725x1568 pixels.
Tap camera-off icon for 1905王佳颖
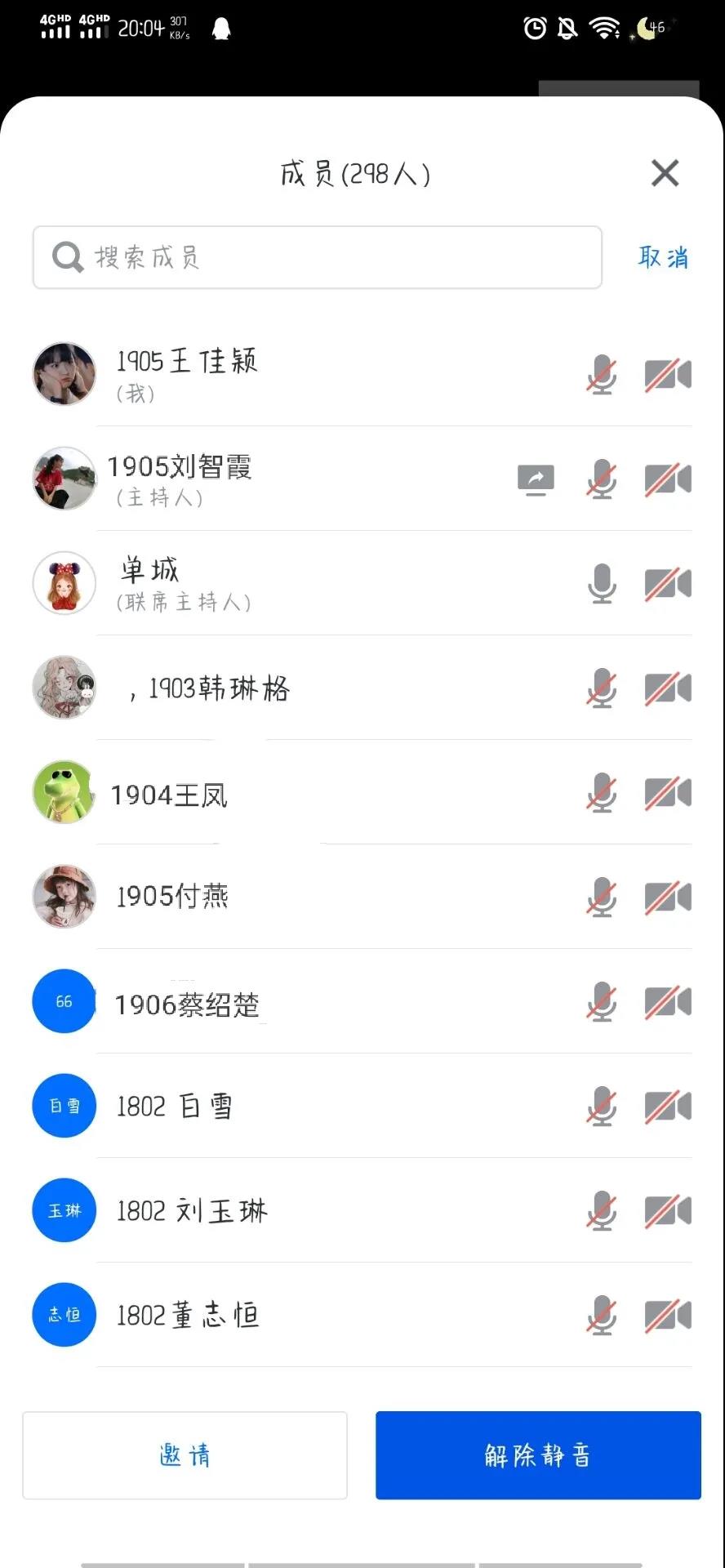[668, 375]
